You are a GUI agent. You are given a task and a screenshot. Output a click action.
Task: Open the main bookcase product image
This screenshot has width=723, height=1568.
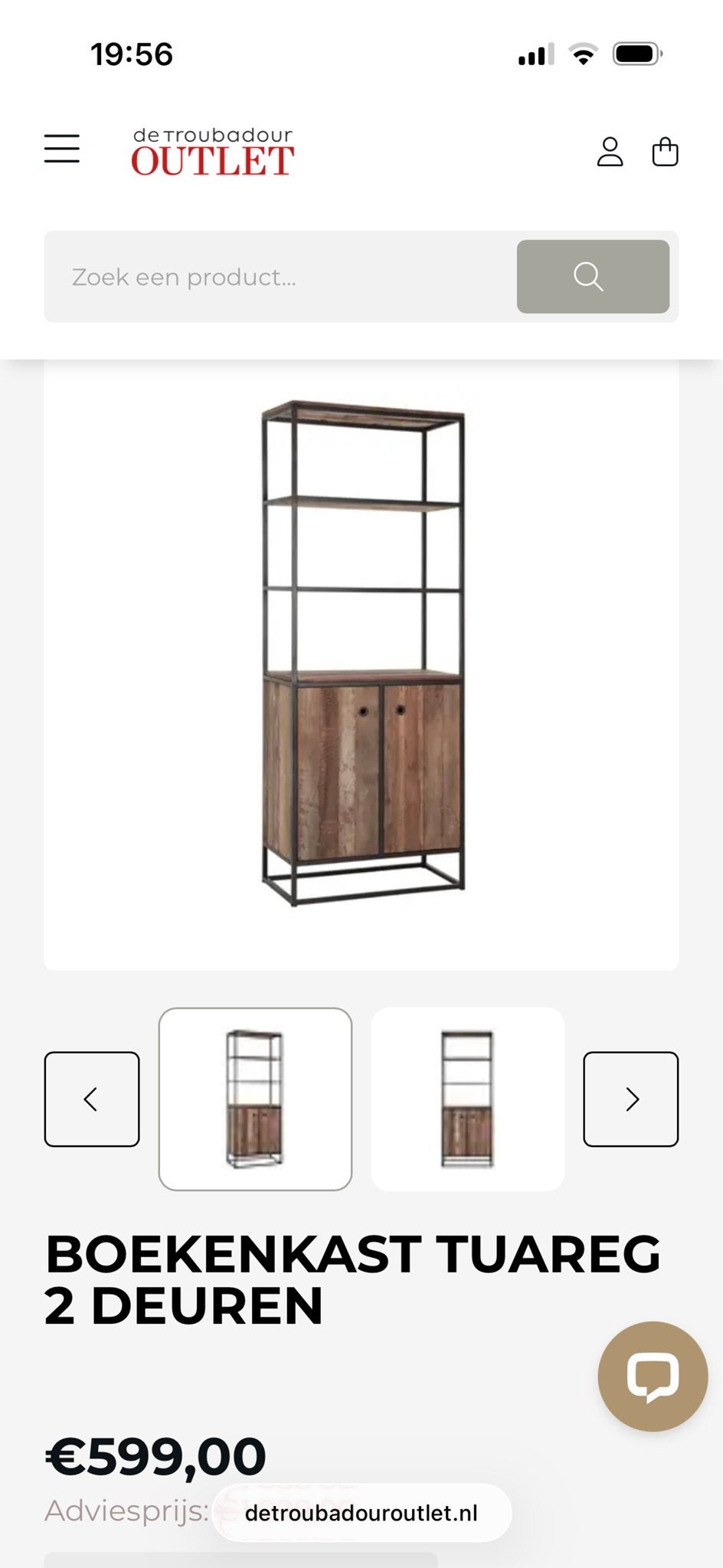point(361,653)
